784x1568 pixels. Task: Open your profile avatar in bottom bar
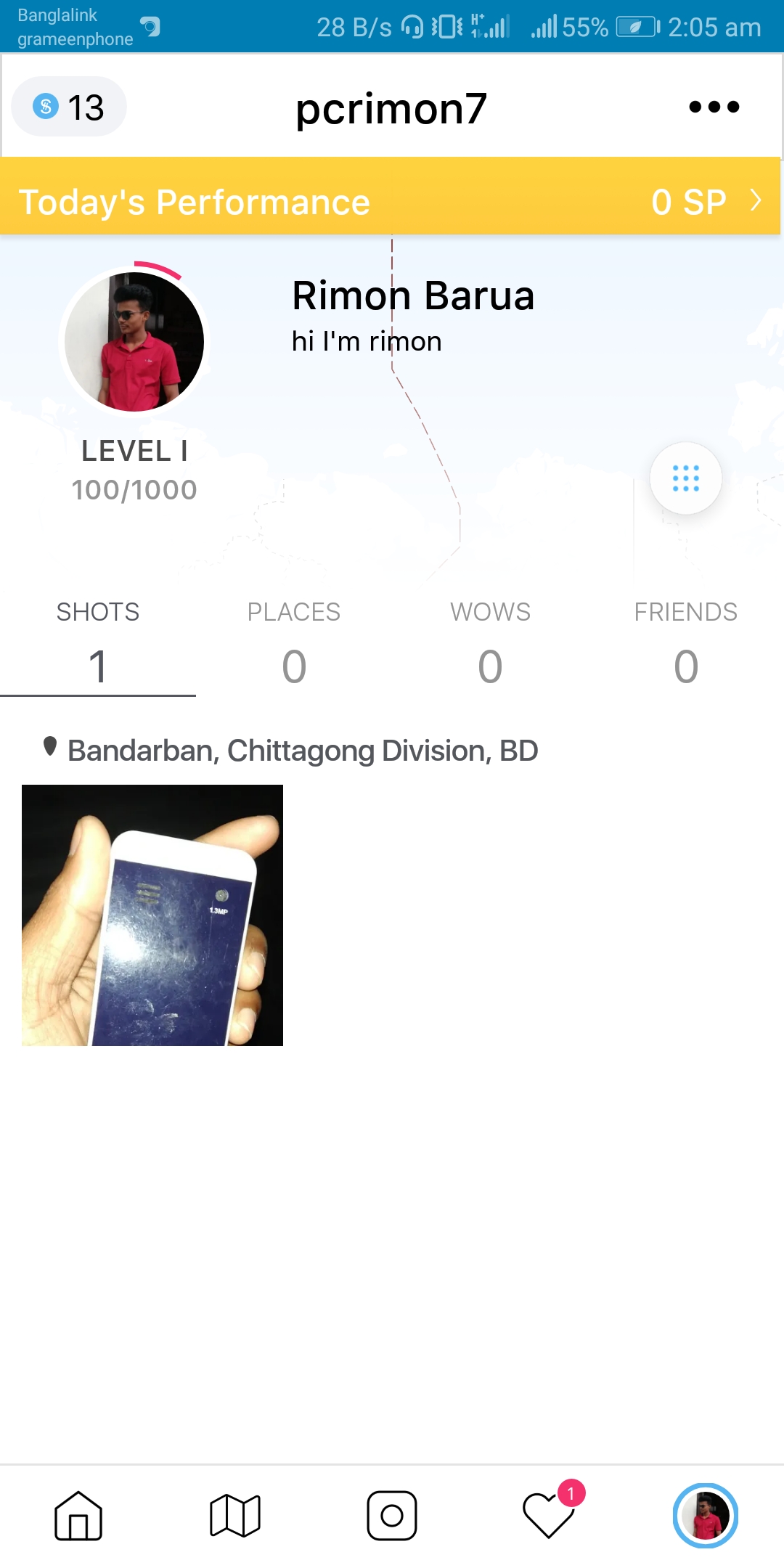click(706, 1514)
